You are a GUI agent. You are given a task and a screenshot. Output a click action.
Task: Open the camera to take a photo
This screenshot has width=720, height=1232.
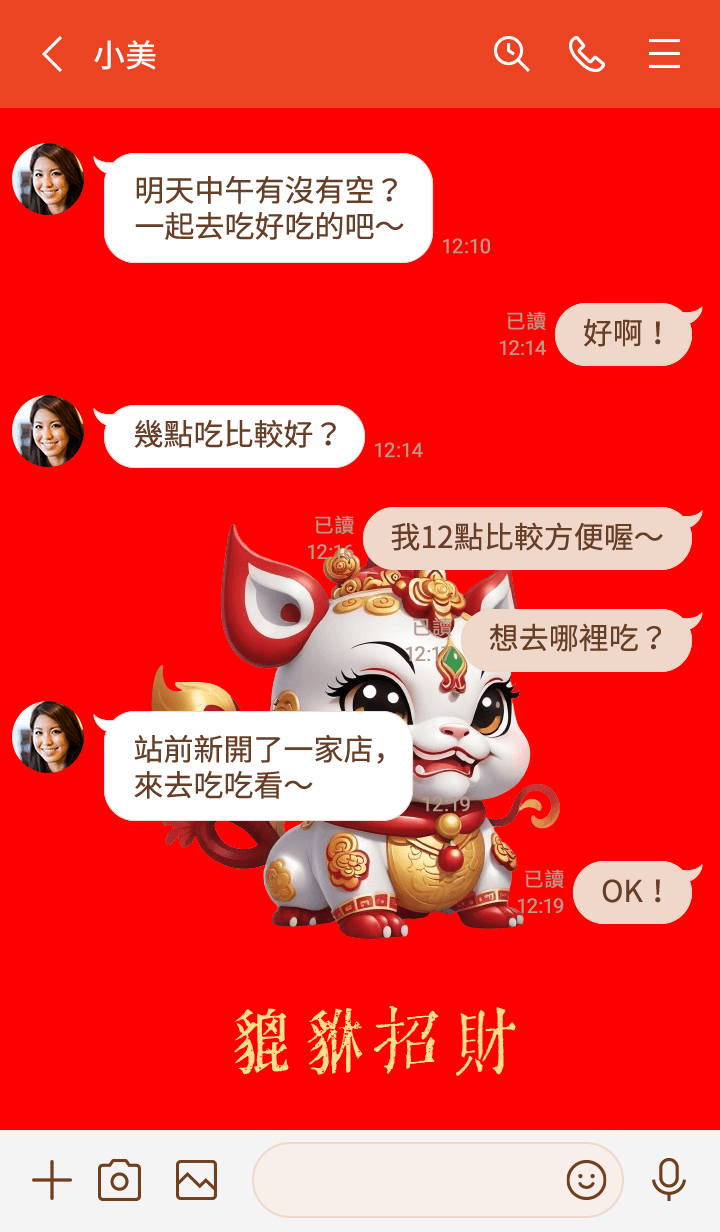119,1181
